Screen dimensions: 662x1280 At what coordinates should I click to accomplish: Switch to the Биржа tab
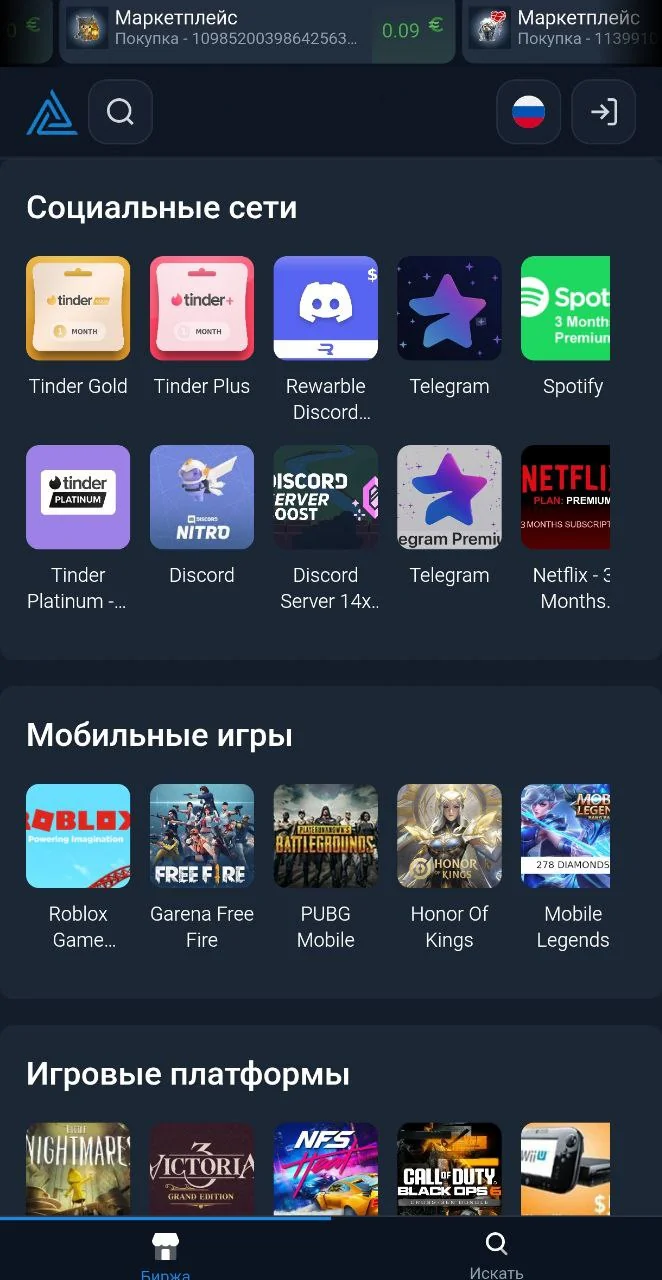pos(165,1255)
